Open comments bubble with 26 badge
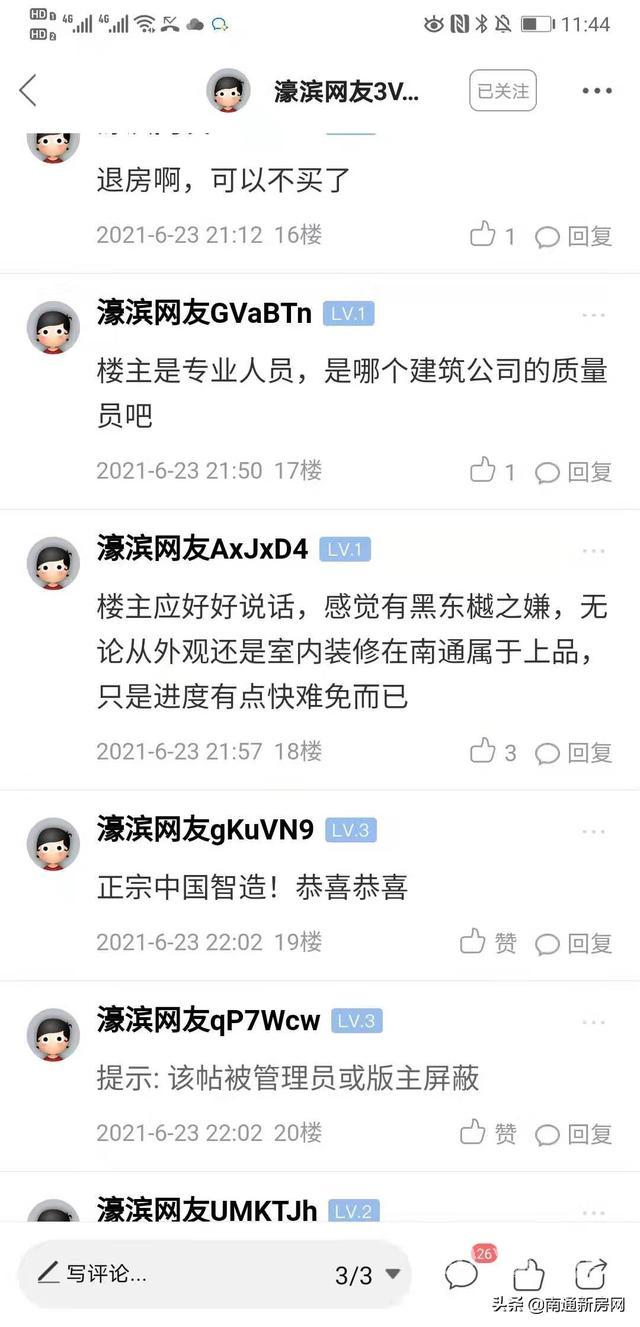640x1327 pixels. [463, 1273]
